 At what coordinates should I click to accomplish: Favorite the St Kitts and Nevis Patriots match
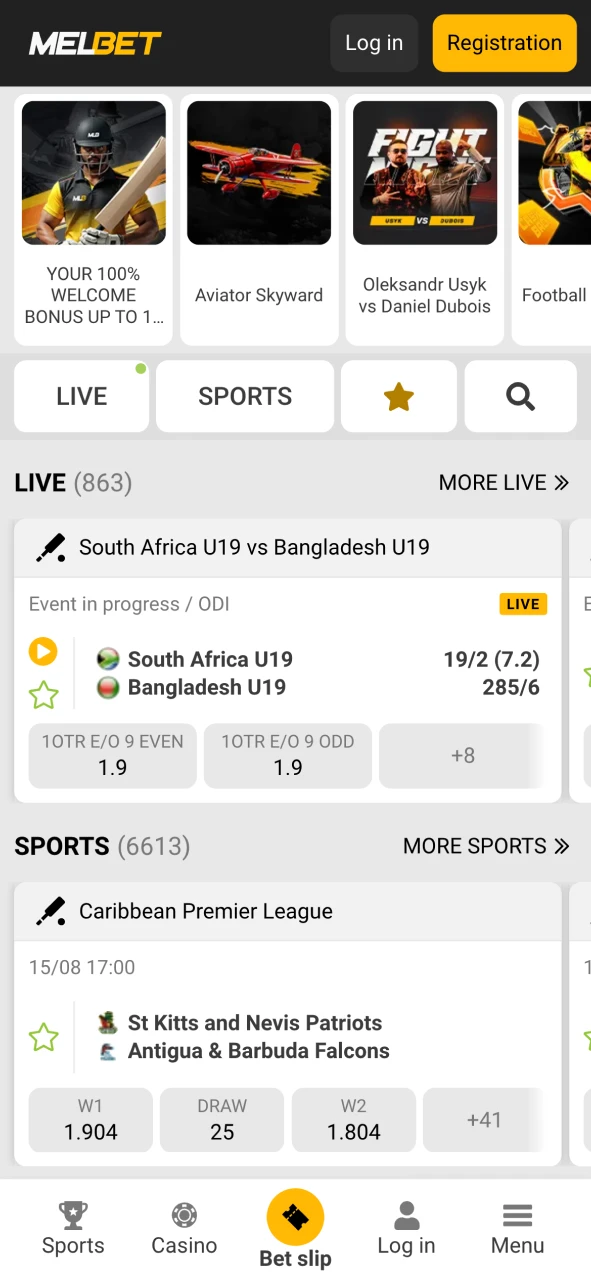[x=43, y=1037]
